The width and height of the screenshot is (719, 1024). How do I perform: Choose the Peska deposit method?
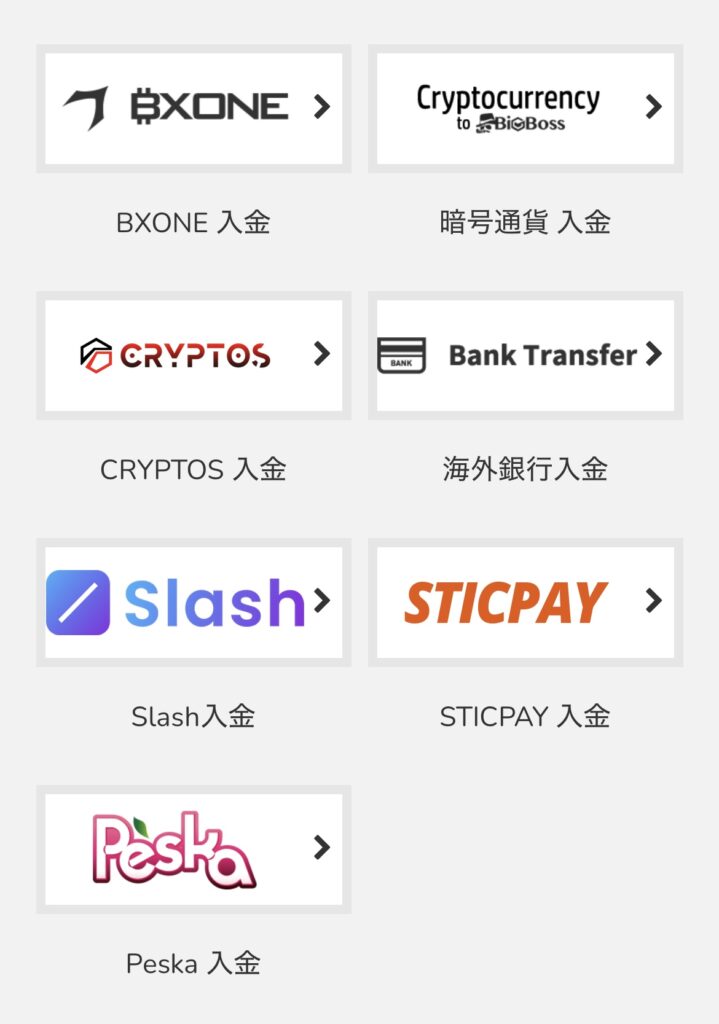tap(193, 849)
